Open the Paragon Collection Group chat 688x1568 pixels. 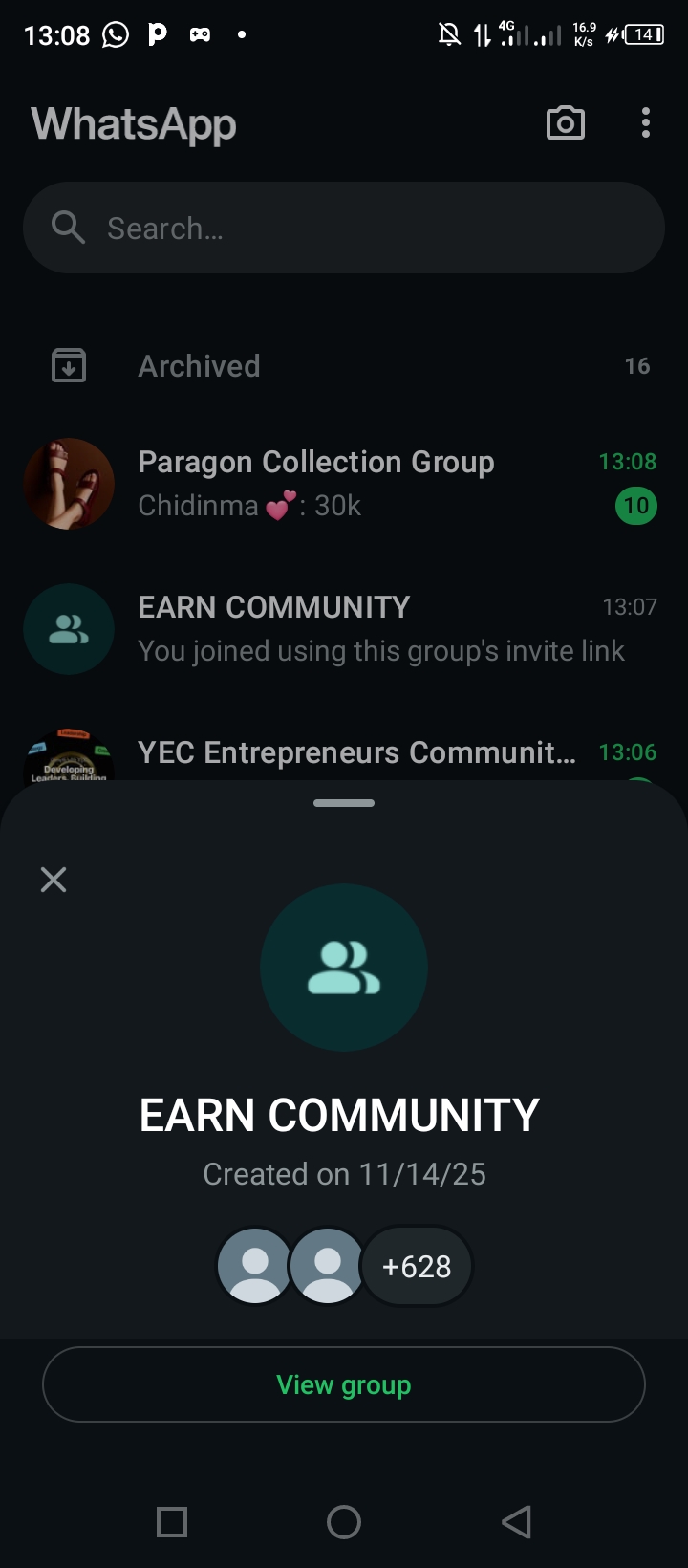(x=344, y=484)
